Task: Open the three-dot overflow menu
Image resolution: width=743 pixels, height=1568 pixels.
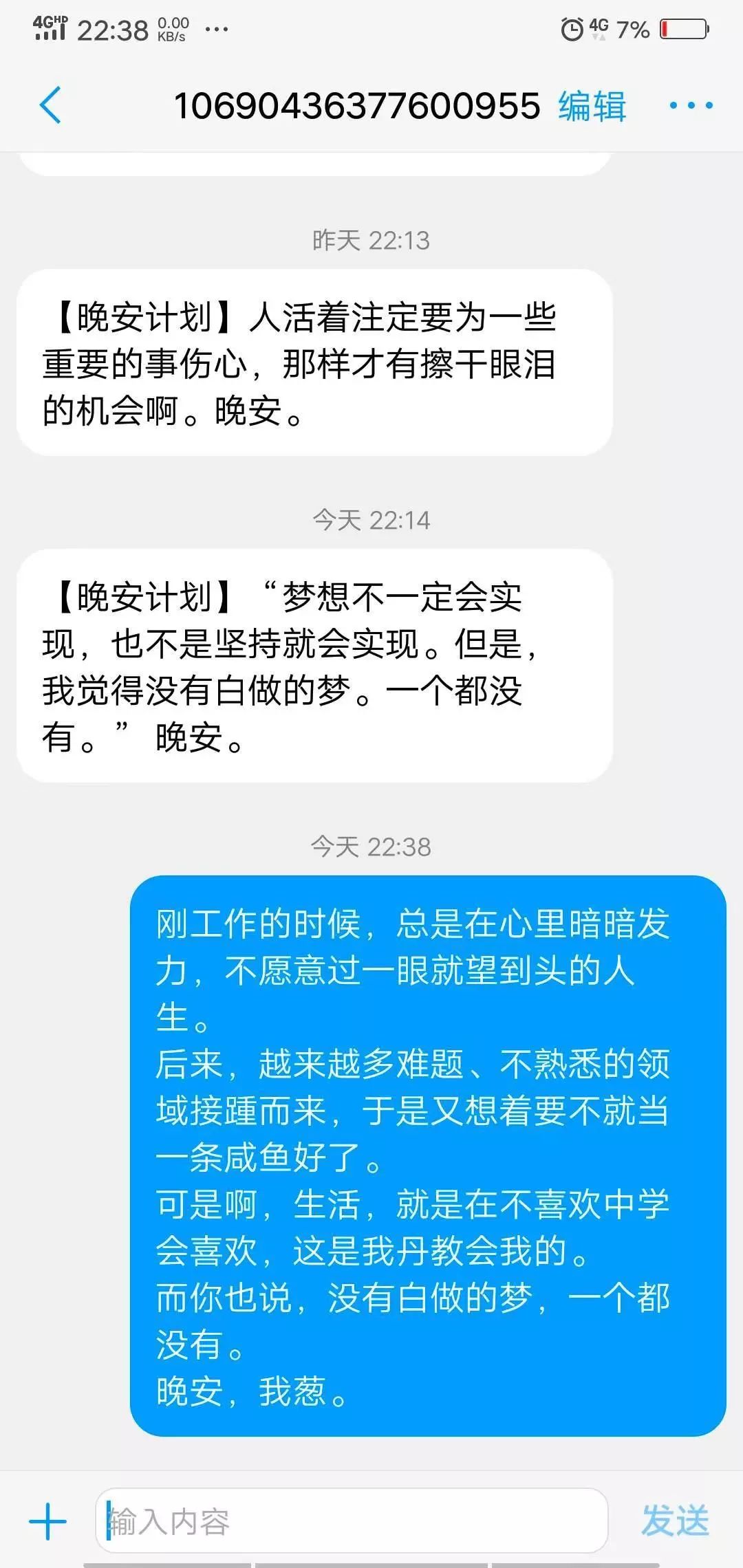Action: (691, 105)
